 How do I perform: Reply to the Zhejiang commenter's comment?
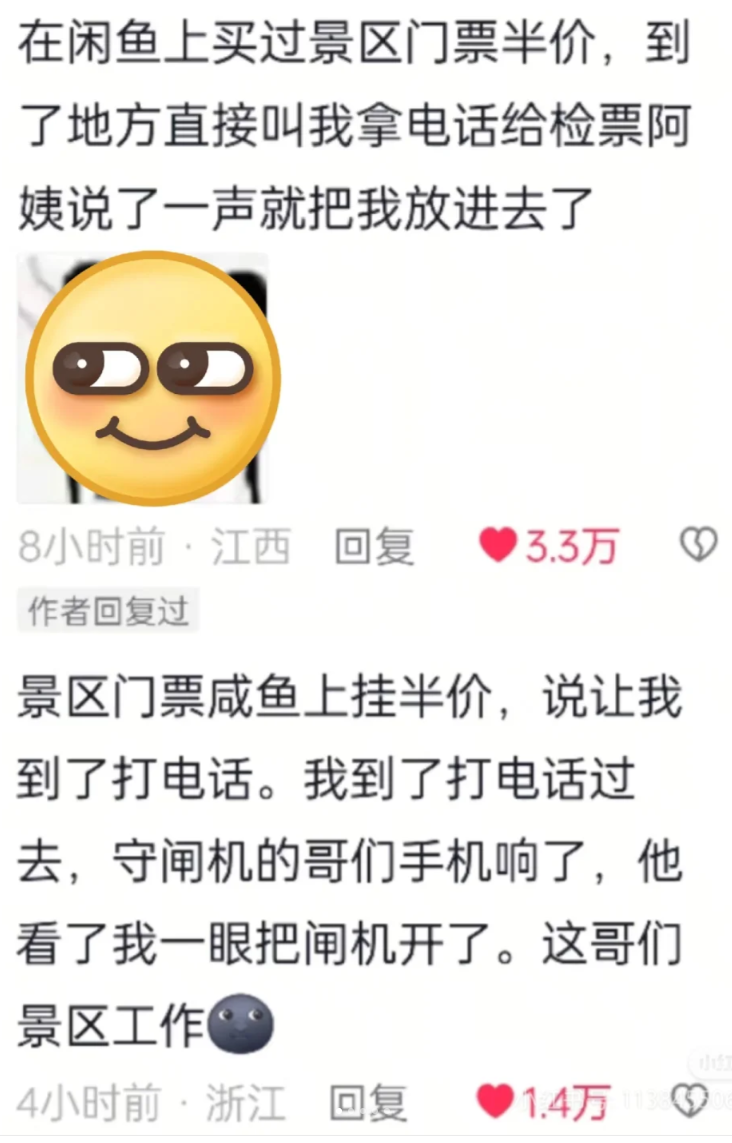pos(367,1104)
